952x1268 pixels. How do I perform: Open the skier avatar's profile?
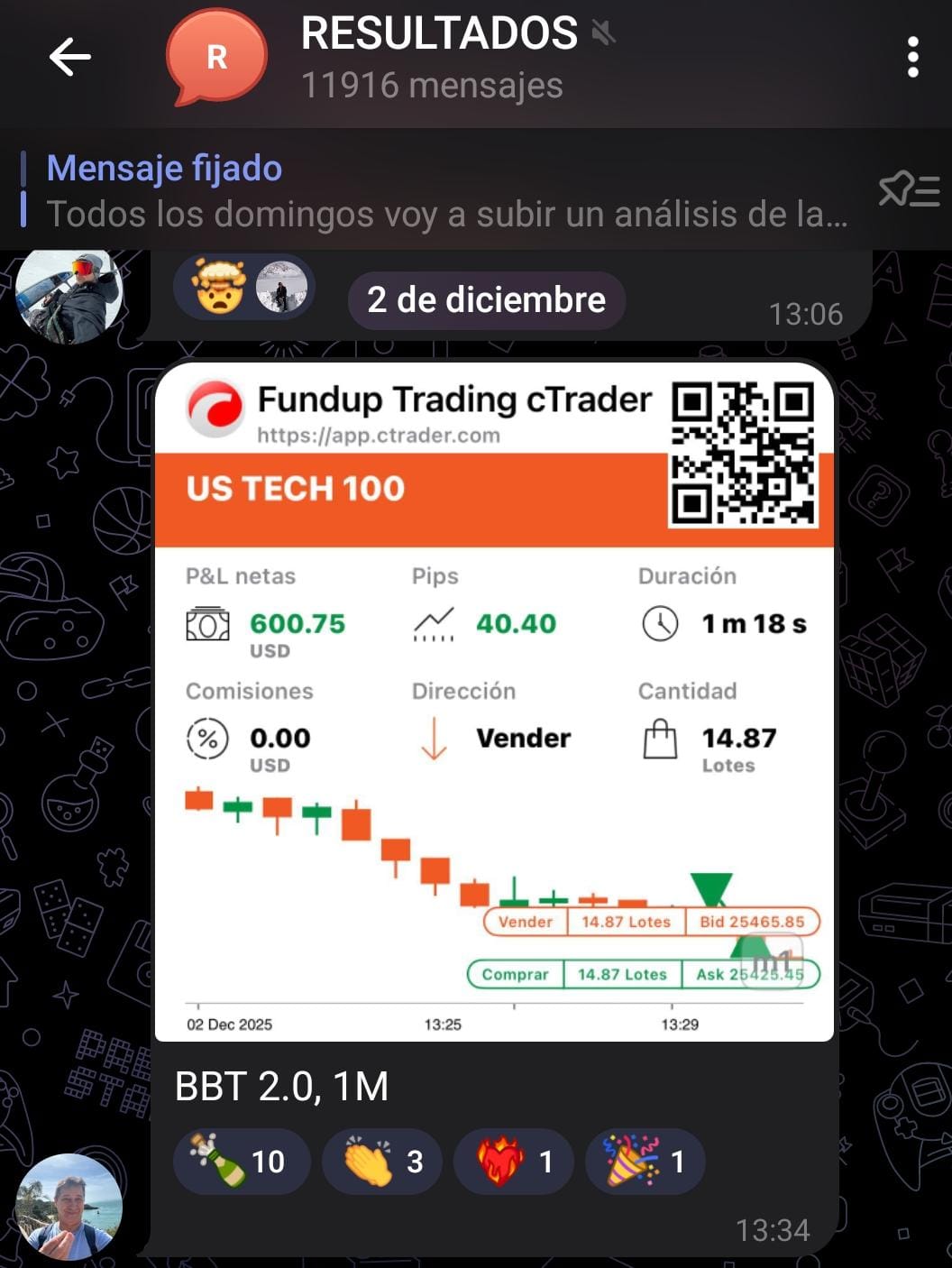(69, 297)
